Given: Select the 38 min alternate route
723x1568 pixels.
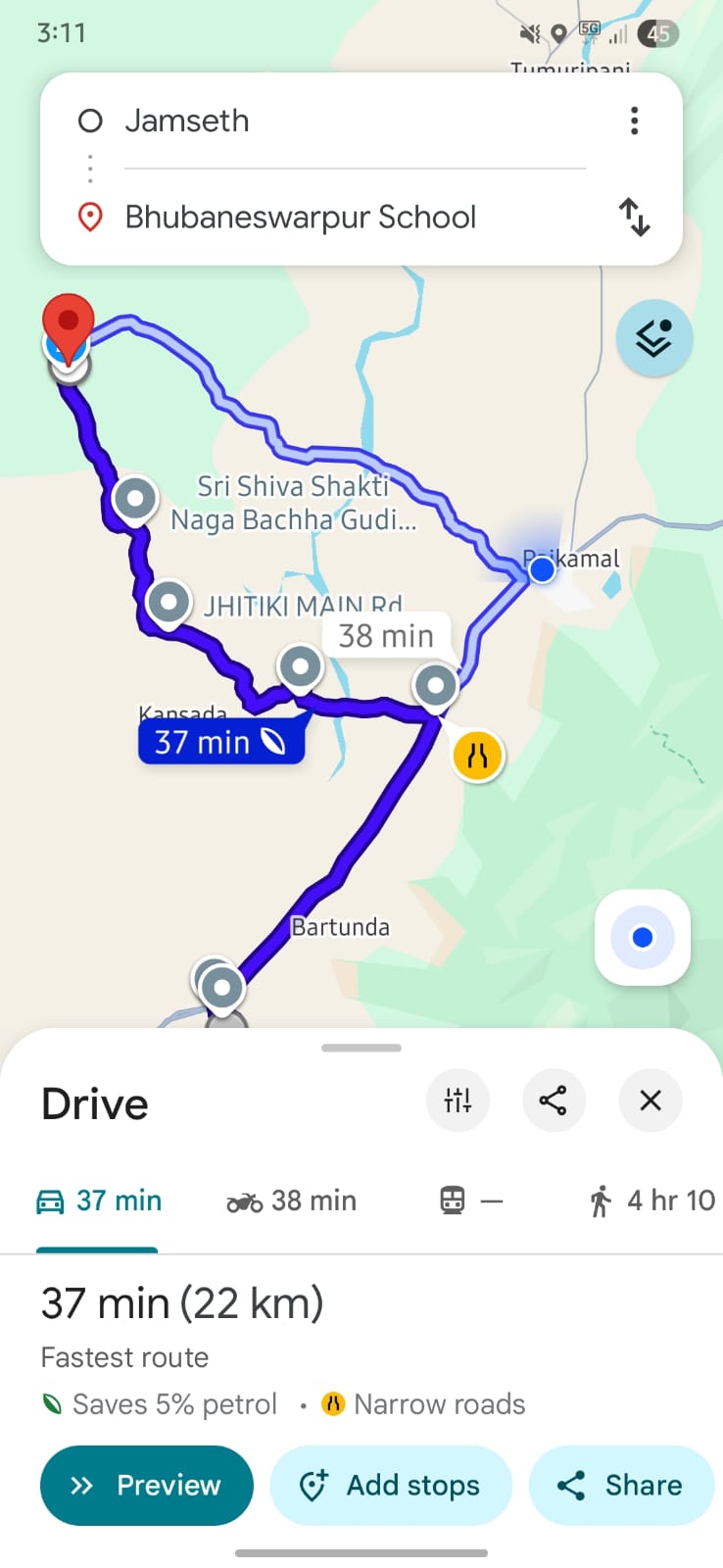Looking at the screenshot, I should (386, 636).
